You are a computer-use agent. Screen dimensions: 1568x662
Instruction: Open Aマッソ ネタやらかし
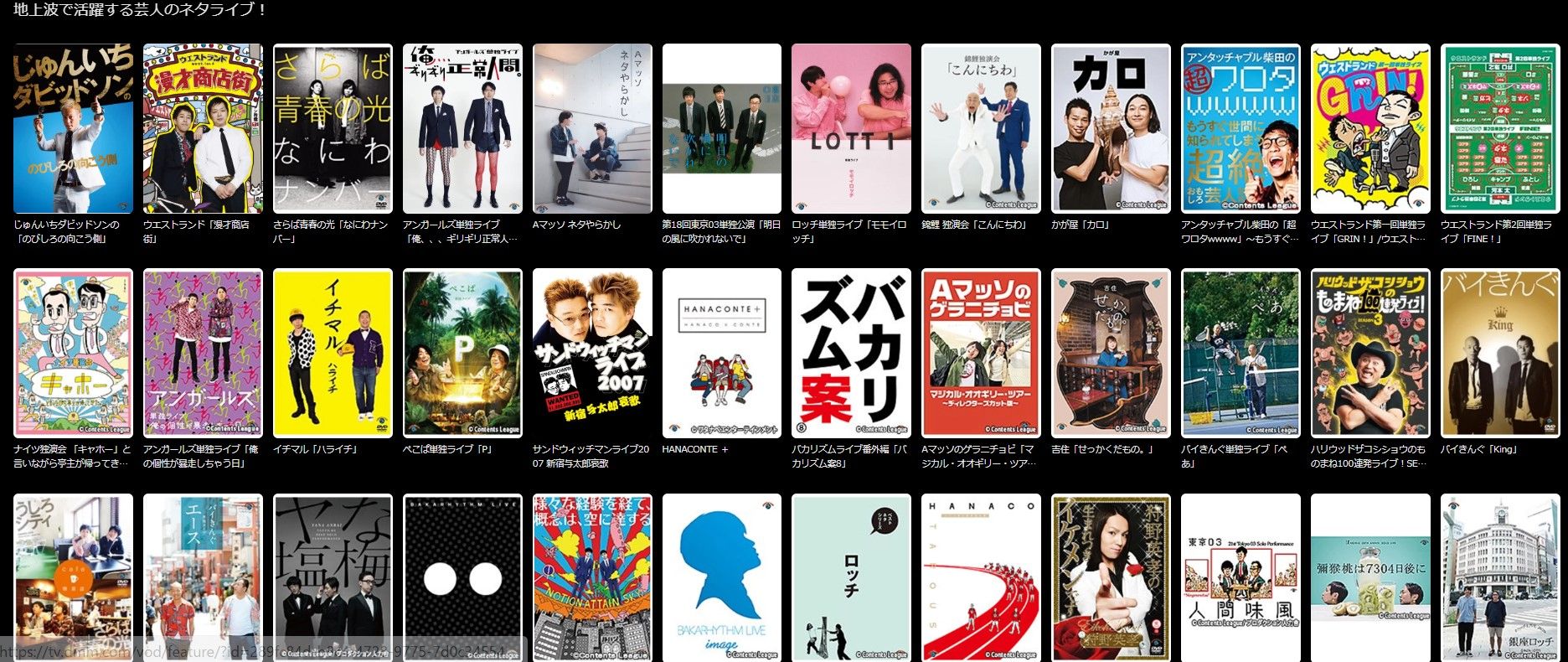coord(592,129)
